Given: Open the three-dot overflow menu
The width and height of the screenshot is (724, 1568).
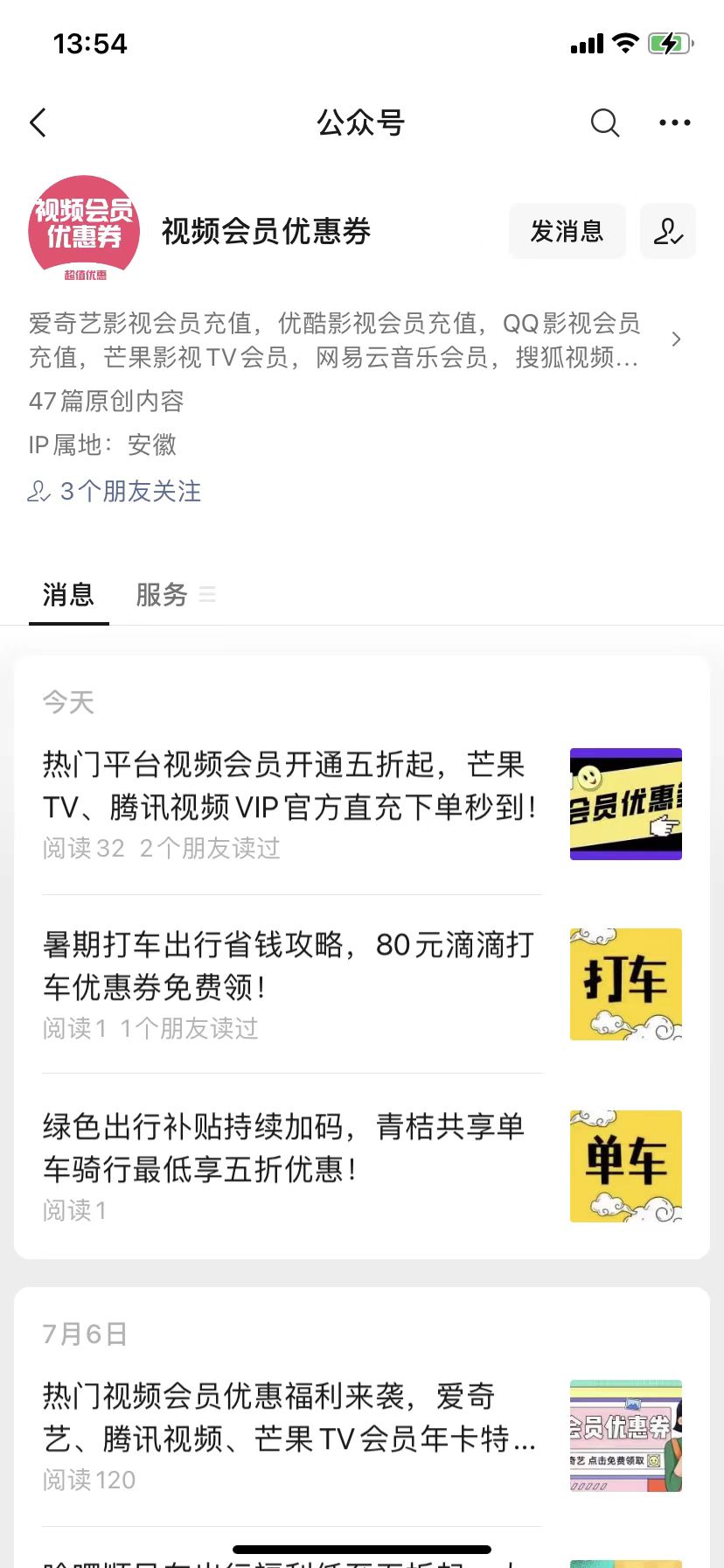Looking at the screenshot, I should tap(674, 122).
